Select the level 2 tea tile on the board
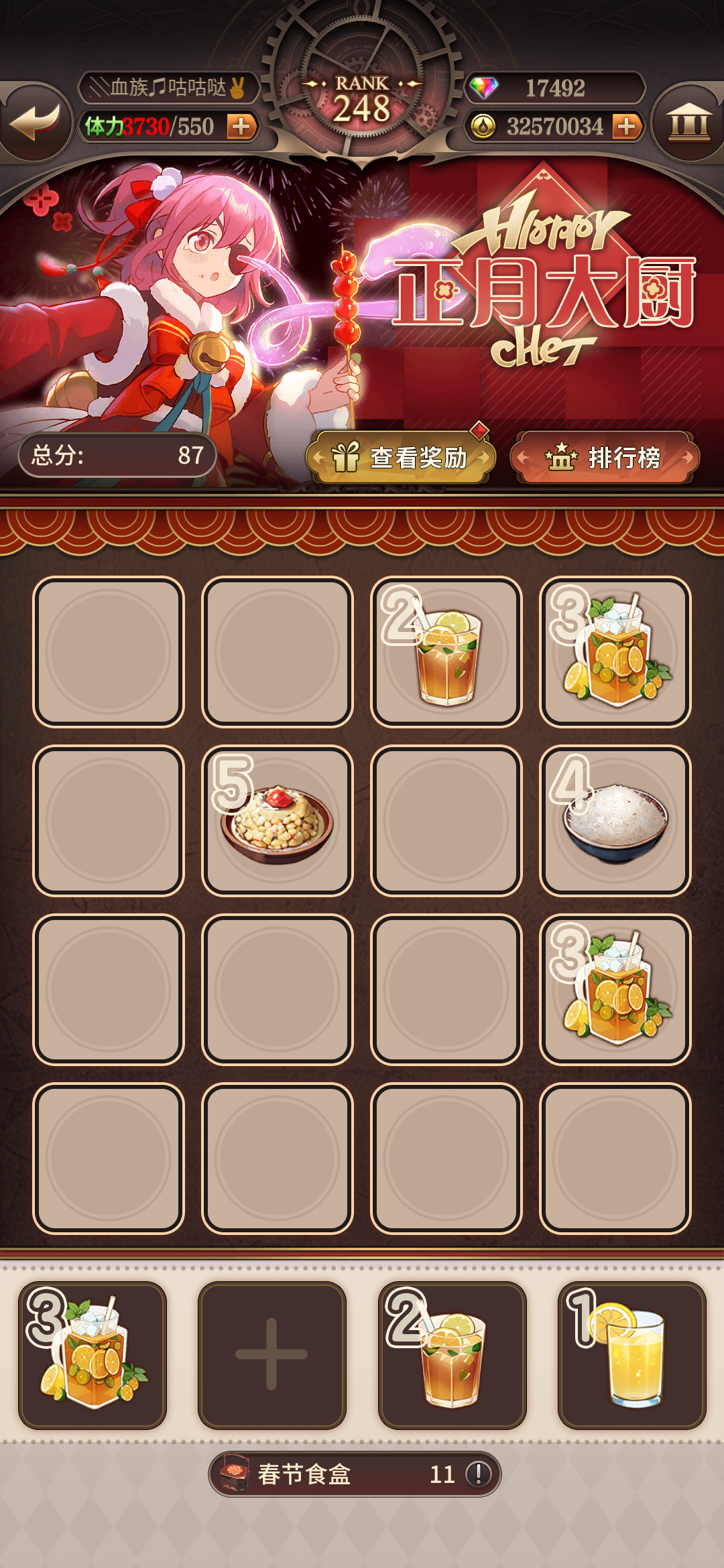 point(446,651)
